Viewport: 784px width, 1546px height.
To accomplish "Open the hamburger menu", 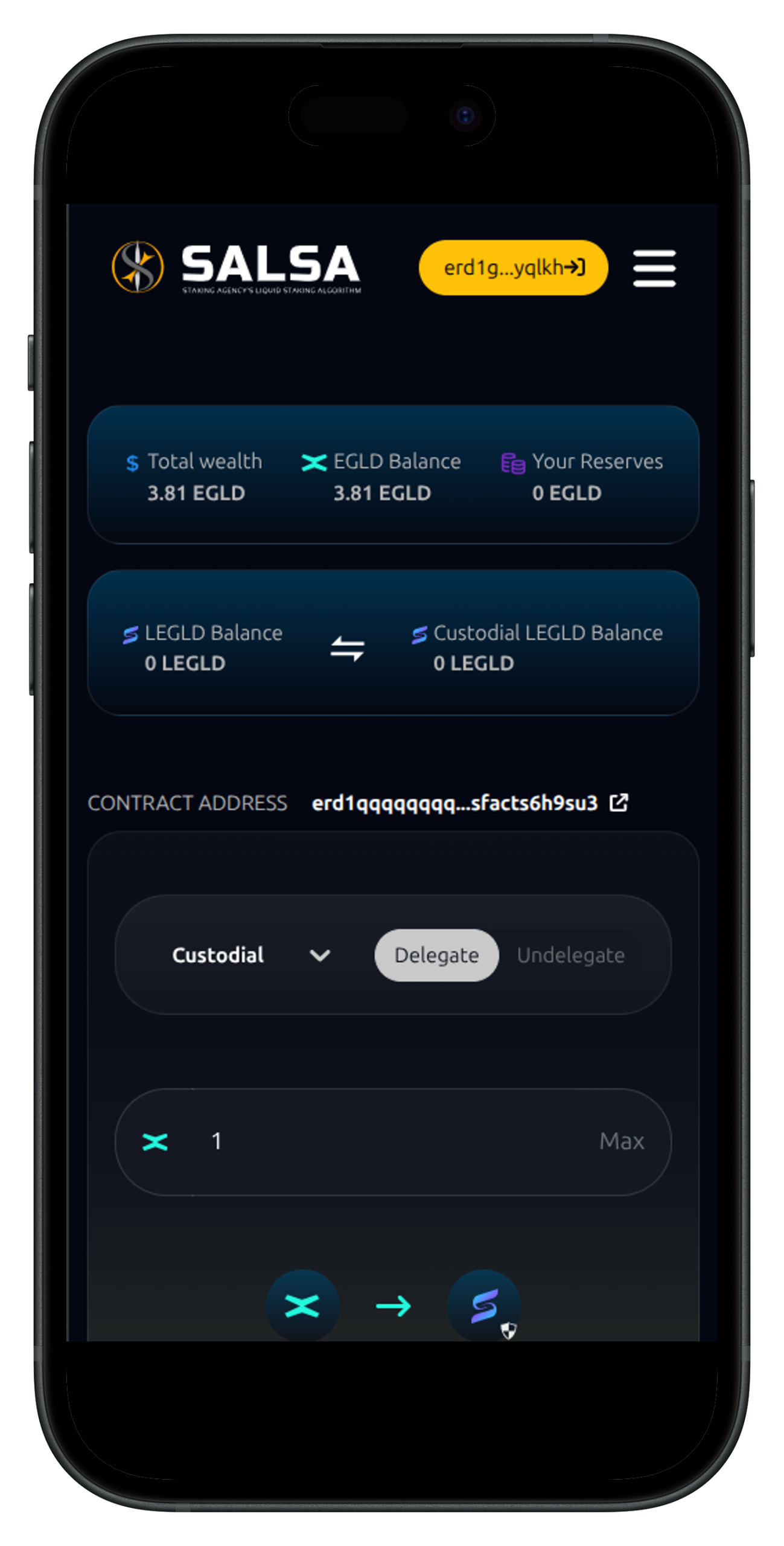I will (654, 268).
